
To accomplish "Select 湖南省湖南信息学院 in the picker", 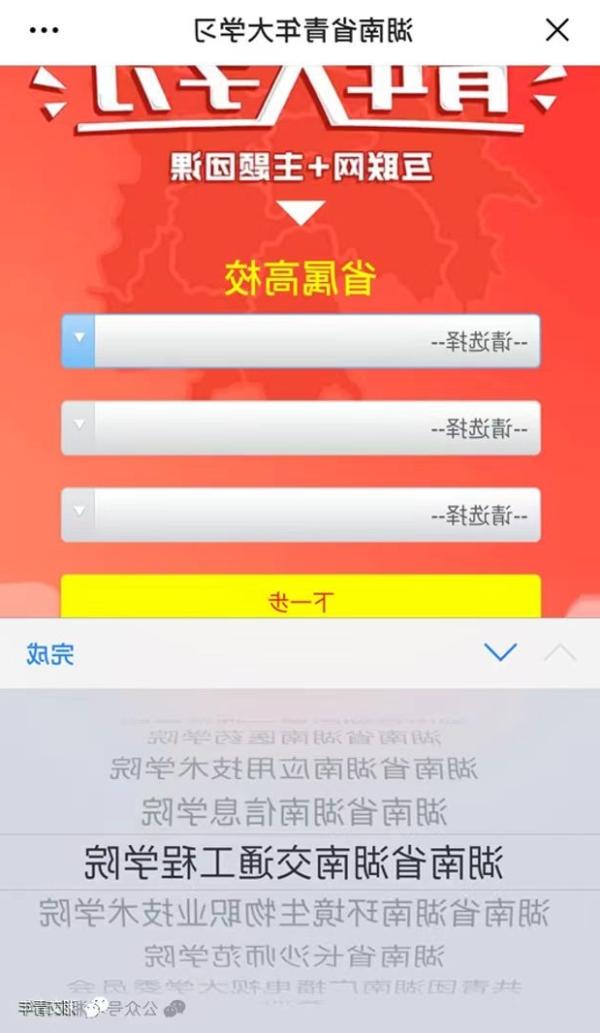I will click(x=294, y=812).
